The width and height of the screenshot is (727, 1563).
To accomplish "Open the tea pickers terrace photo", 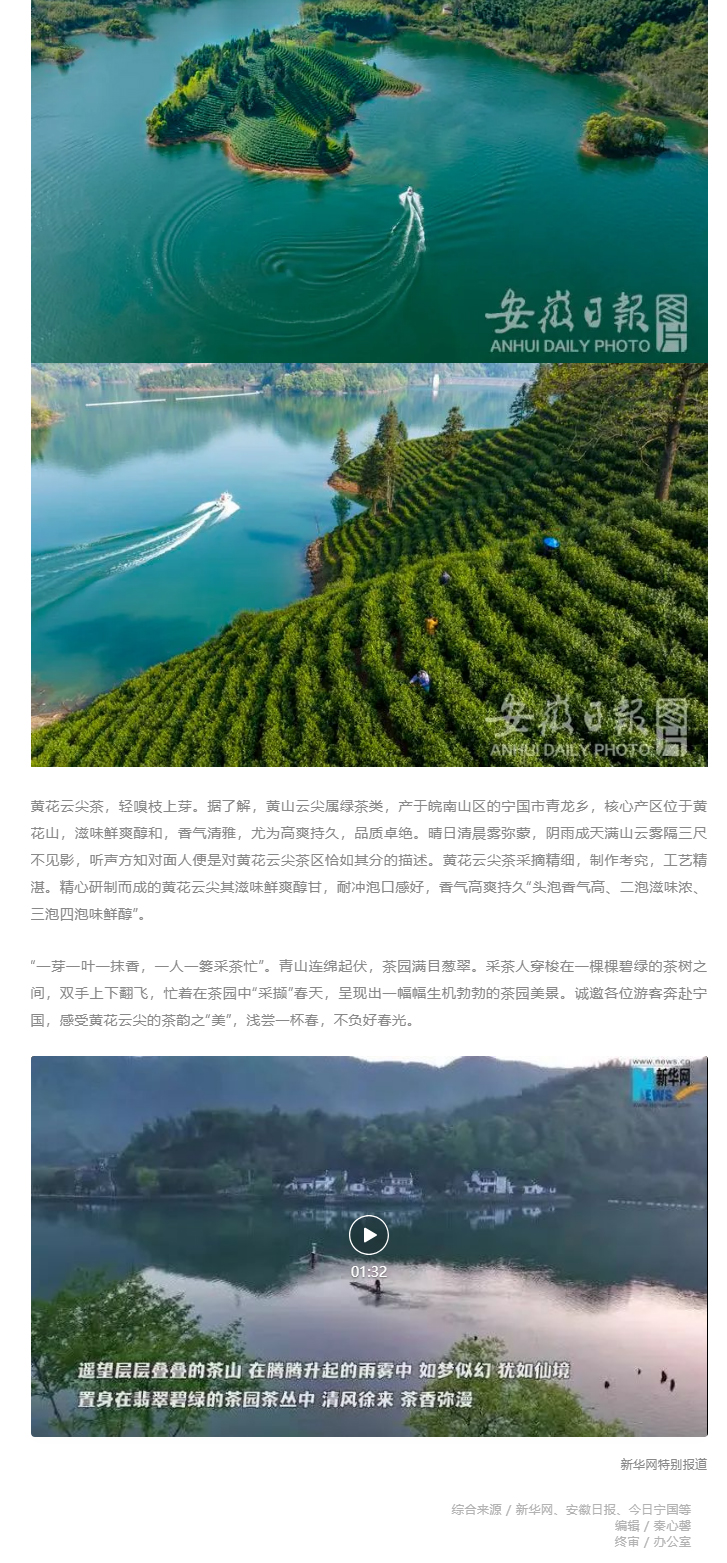I will point(368,565).
